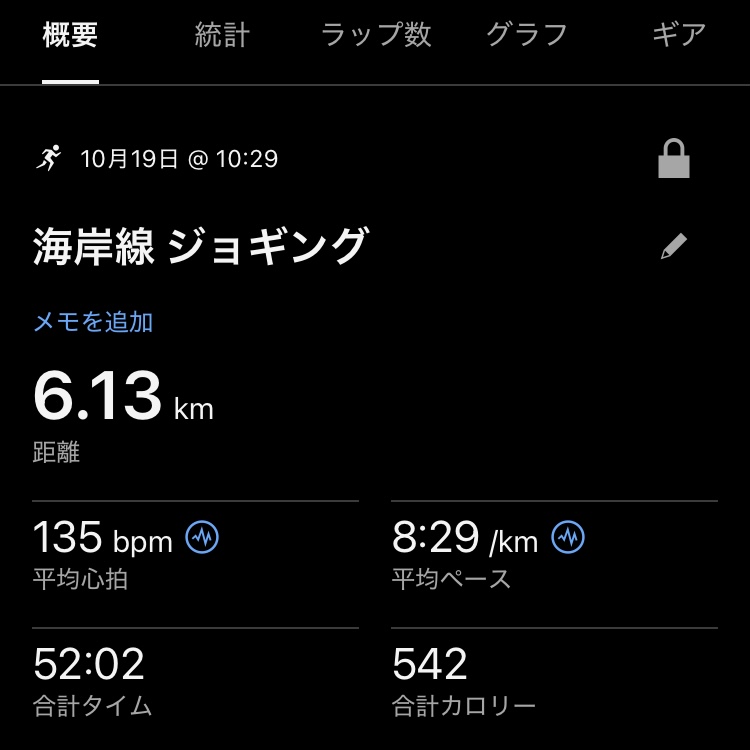Switch to the 統計 tab
The image size is (750, 750).
click(222, 35)
